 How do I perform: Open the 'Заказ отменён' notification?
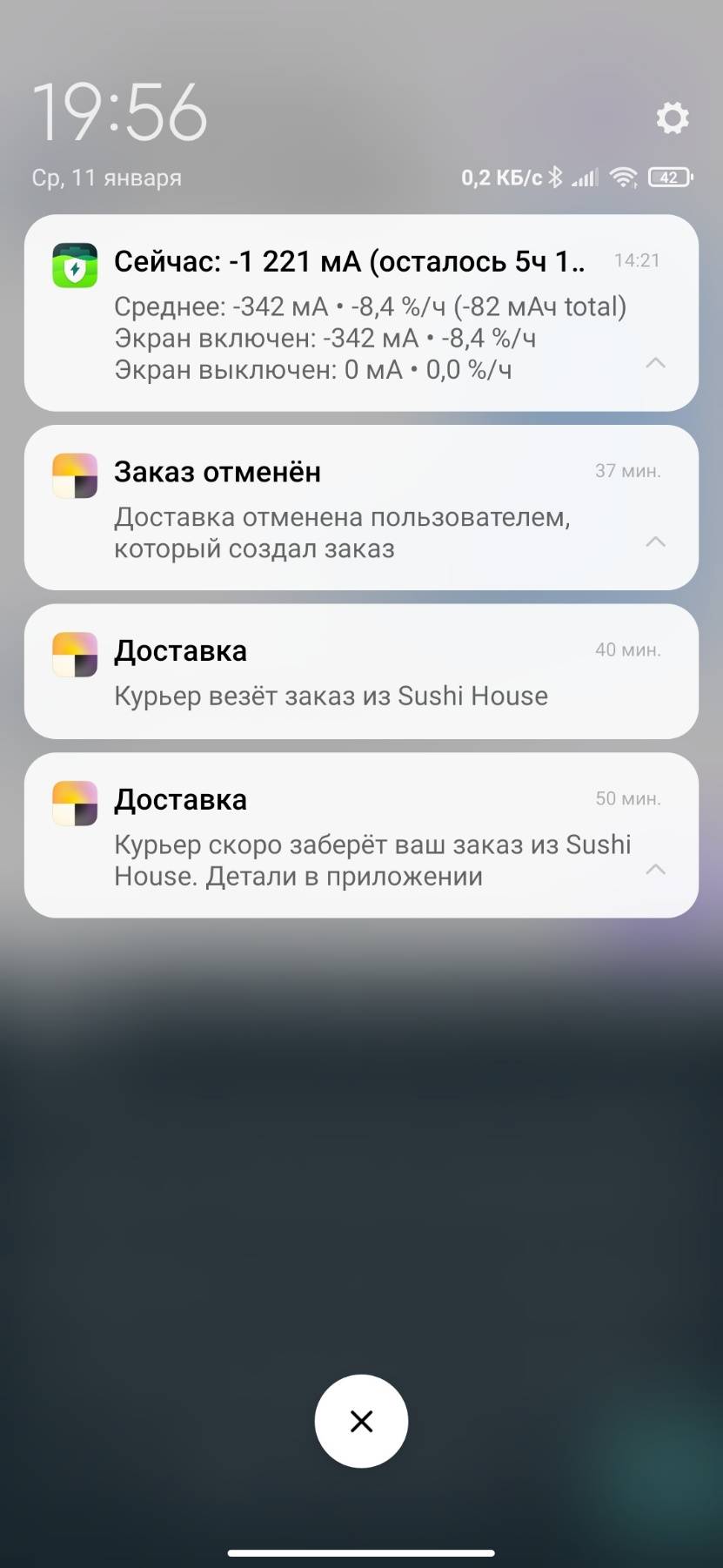[348, 508]
